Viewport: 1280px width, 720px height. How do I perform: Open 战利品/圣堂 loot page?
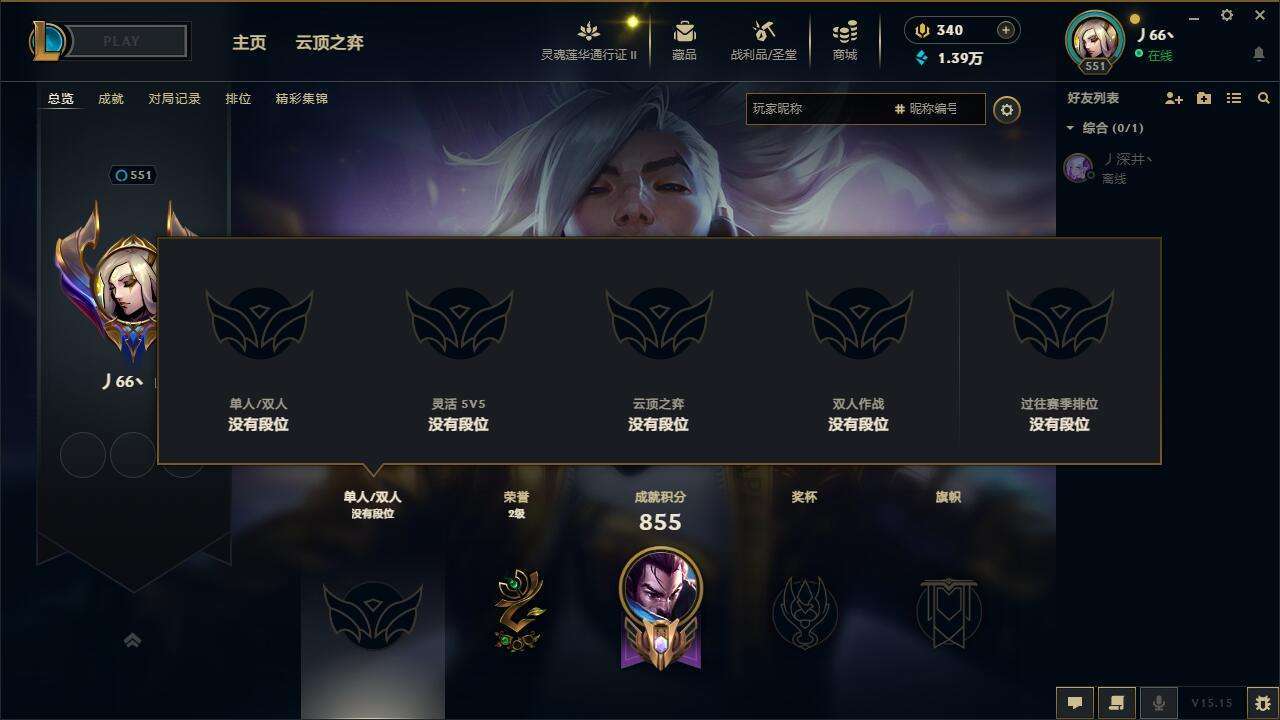tap(764, 41)
